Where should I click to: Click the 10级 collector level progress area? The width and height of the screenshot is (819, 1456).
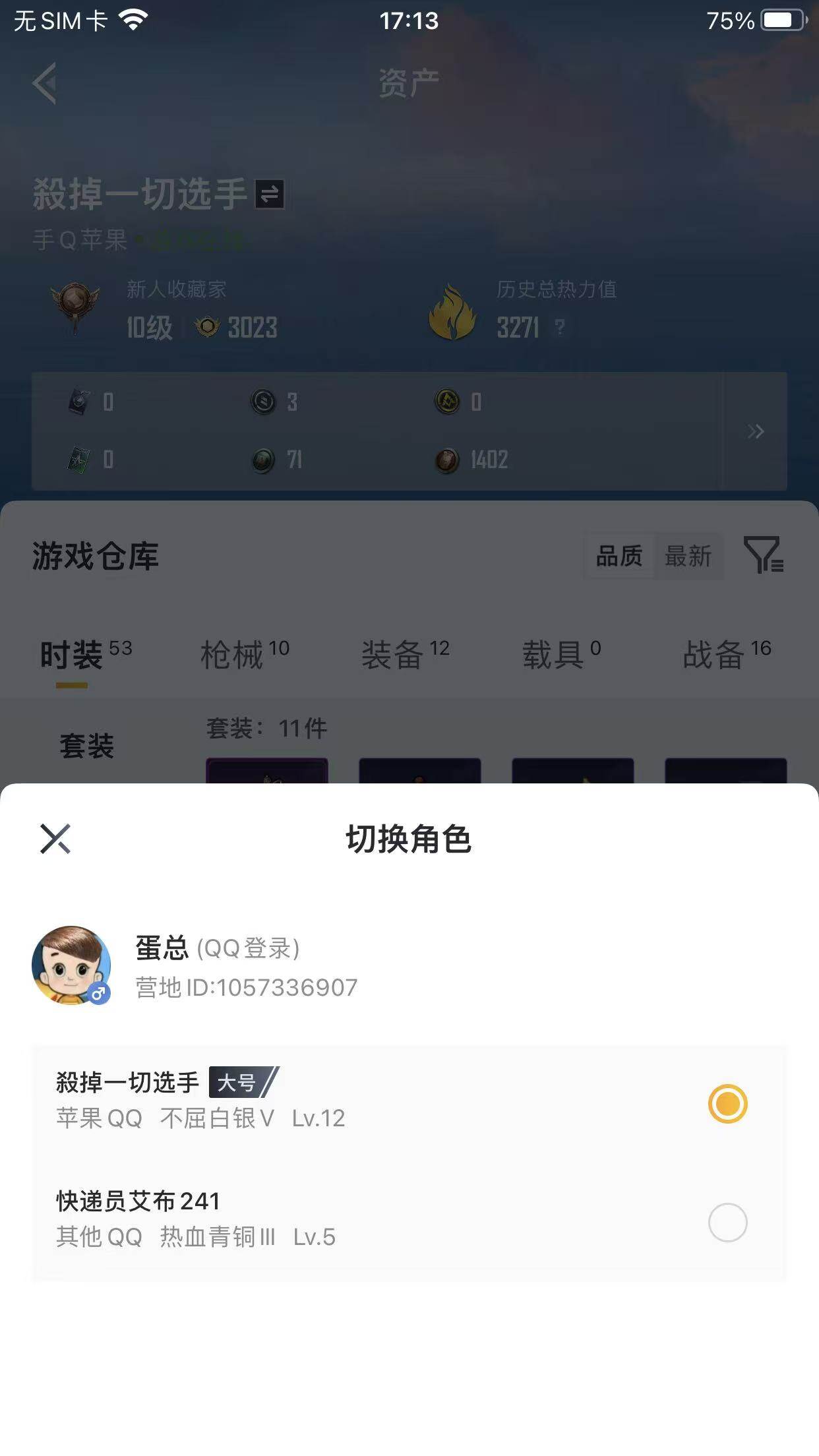pyautogui.click(x=148, y=328)
